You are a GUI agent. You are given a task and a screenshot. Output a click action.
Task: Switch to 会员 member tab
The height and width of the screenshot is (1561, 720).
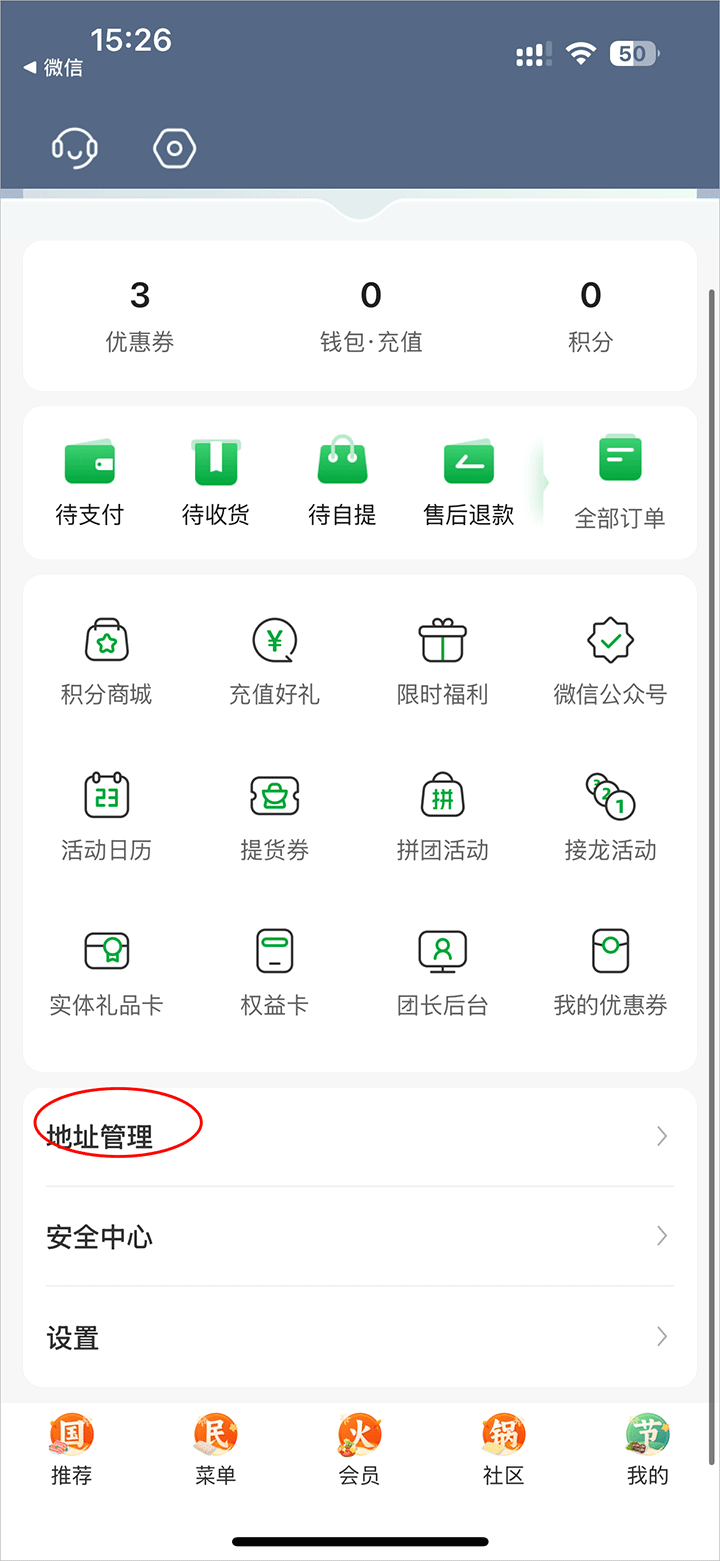(x=359, y=1450)
